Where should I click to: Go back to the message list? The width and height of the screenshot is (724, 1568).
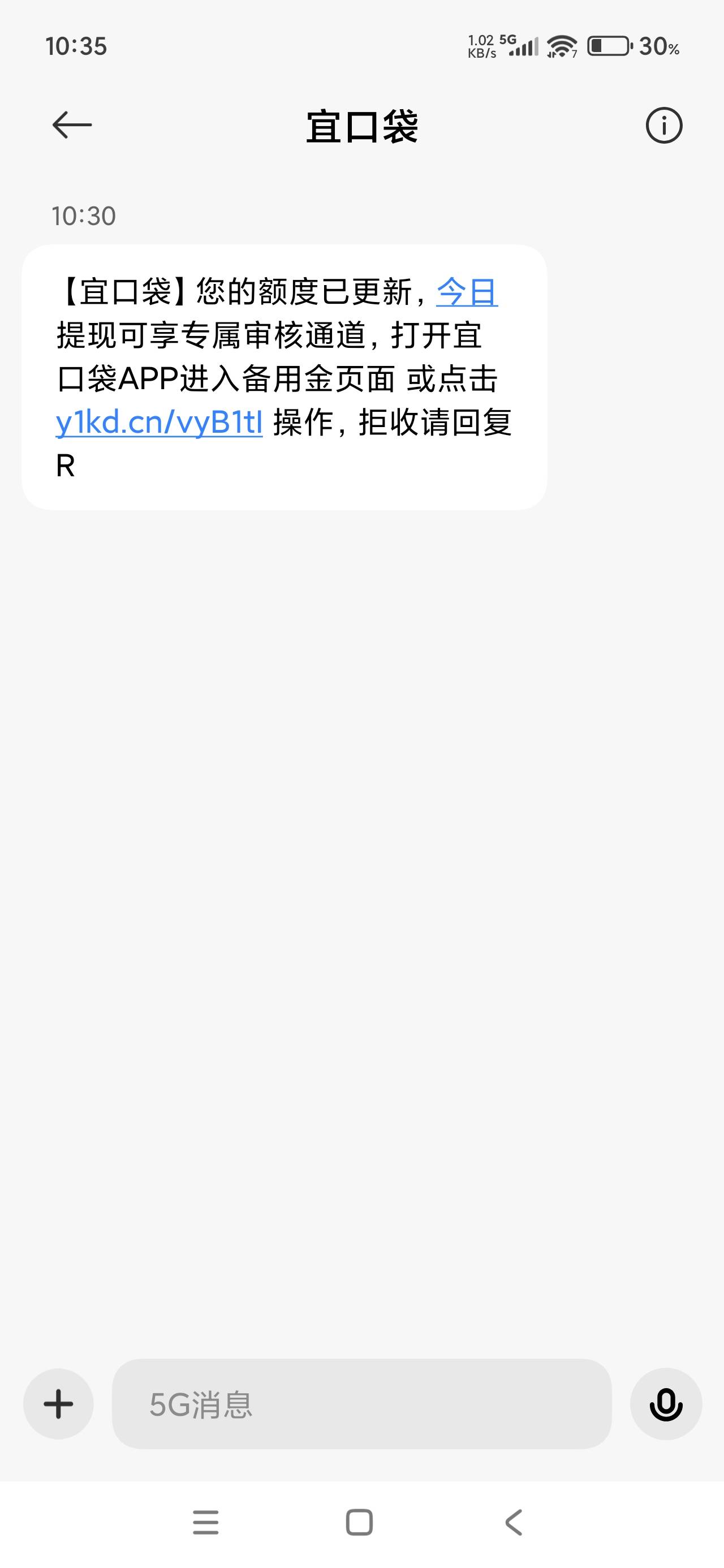(x=72, y=126)
